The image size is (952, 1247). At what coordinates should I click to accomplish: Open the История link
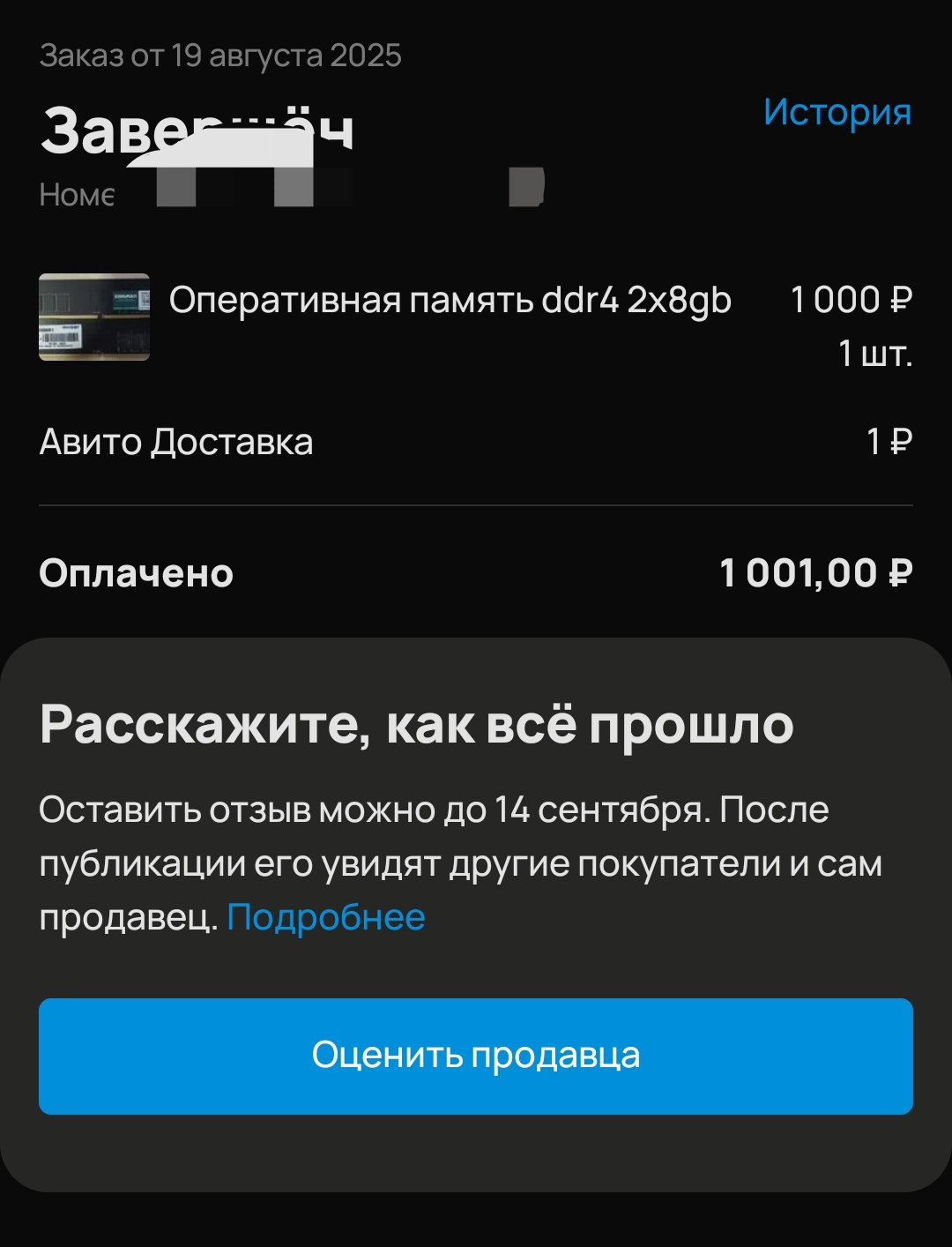837,112
